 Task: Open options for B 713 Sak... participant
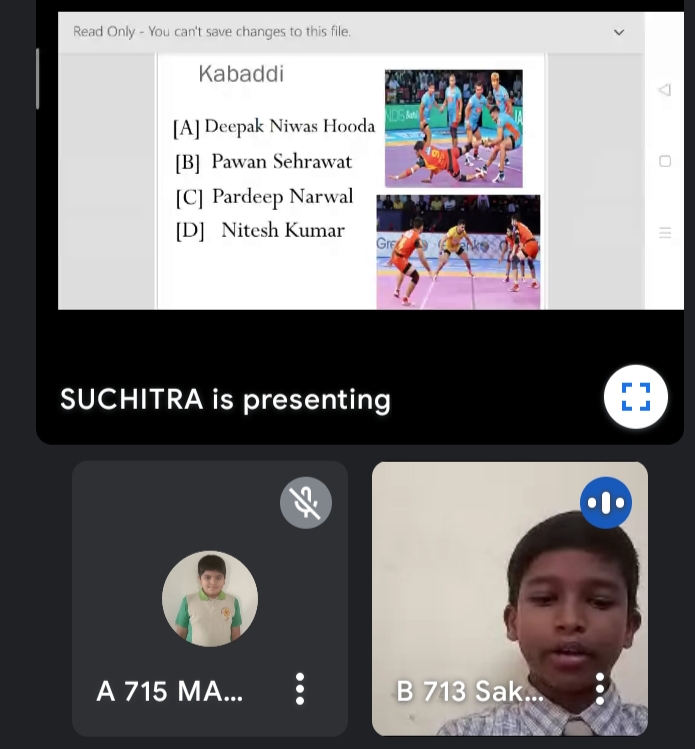pyautogui.click(x=600, y=689)
